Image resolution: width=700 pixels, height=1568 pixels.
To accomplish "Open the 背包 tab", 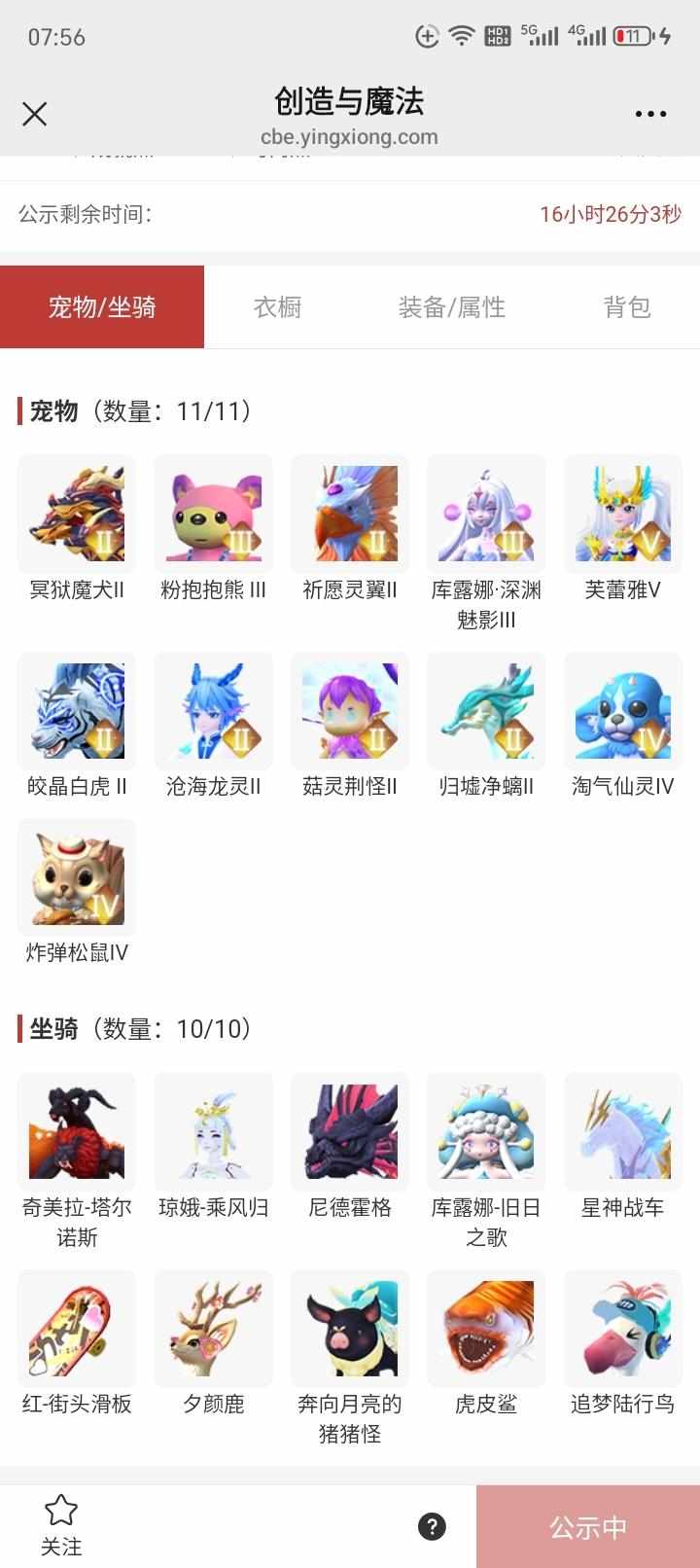I will (626, 307).
